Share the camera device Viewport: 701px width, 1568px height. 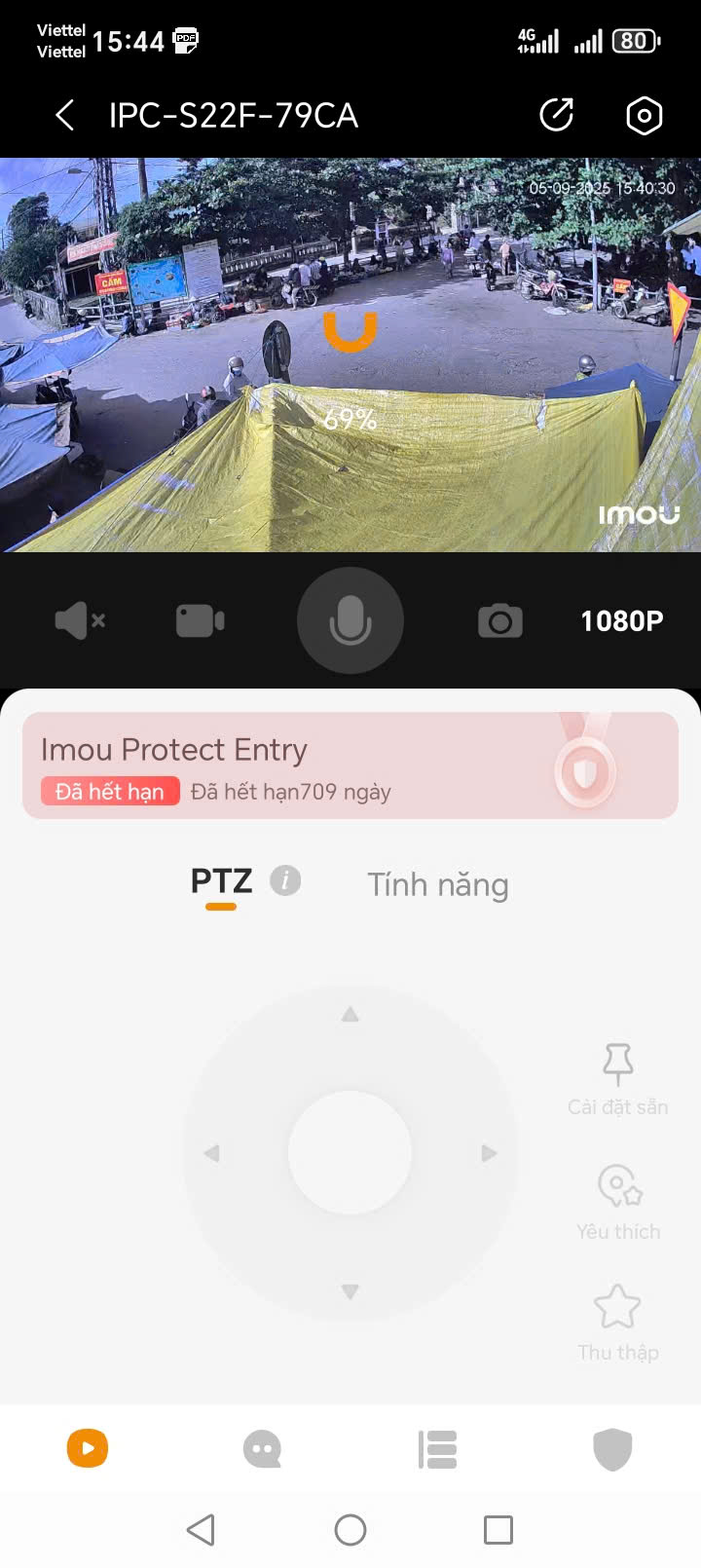point(557,115)
